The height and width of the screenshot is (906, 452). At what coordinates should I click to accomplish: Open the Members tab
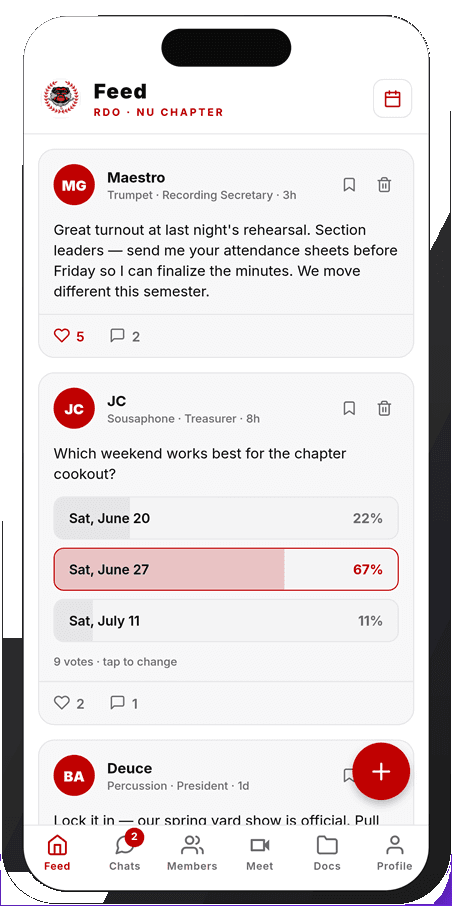click(x=192, y=852)
